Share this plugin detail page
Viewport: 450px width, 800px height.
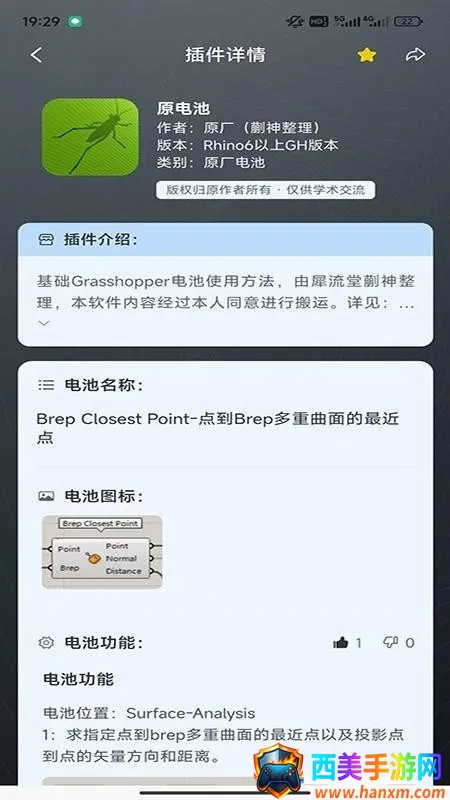[415, 55]
